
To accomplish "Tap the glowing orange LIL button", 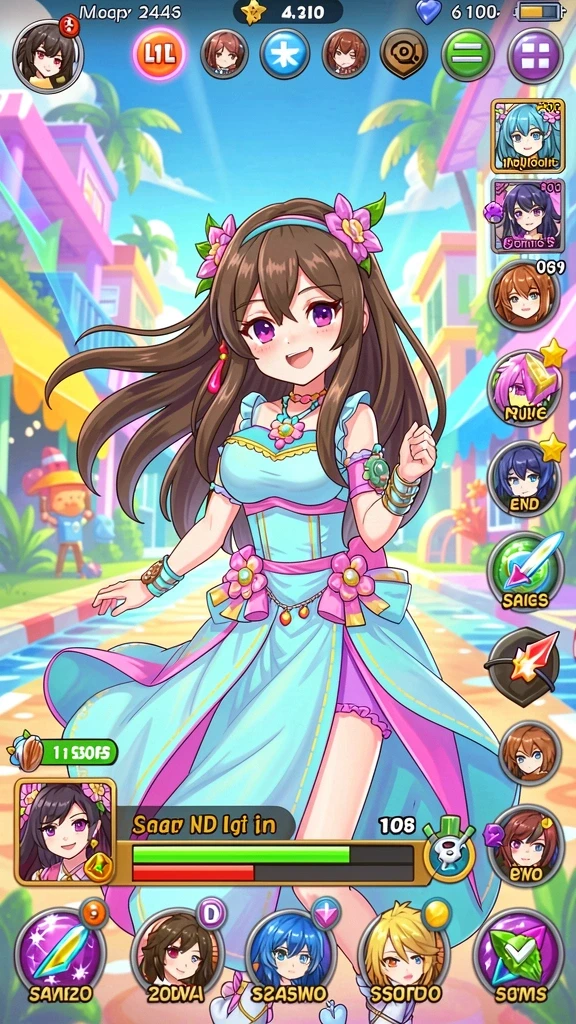I will pyautogui.click(x=159, y=54).
